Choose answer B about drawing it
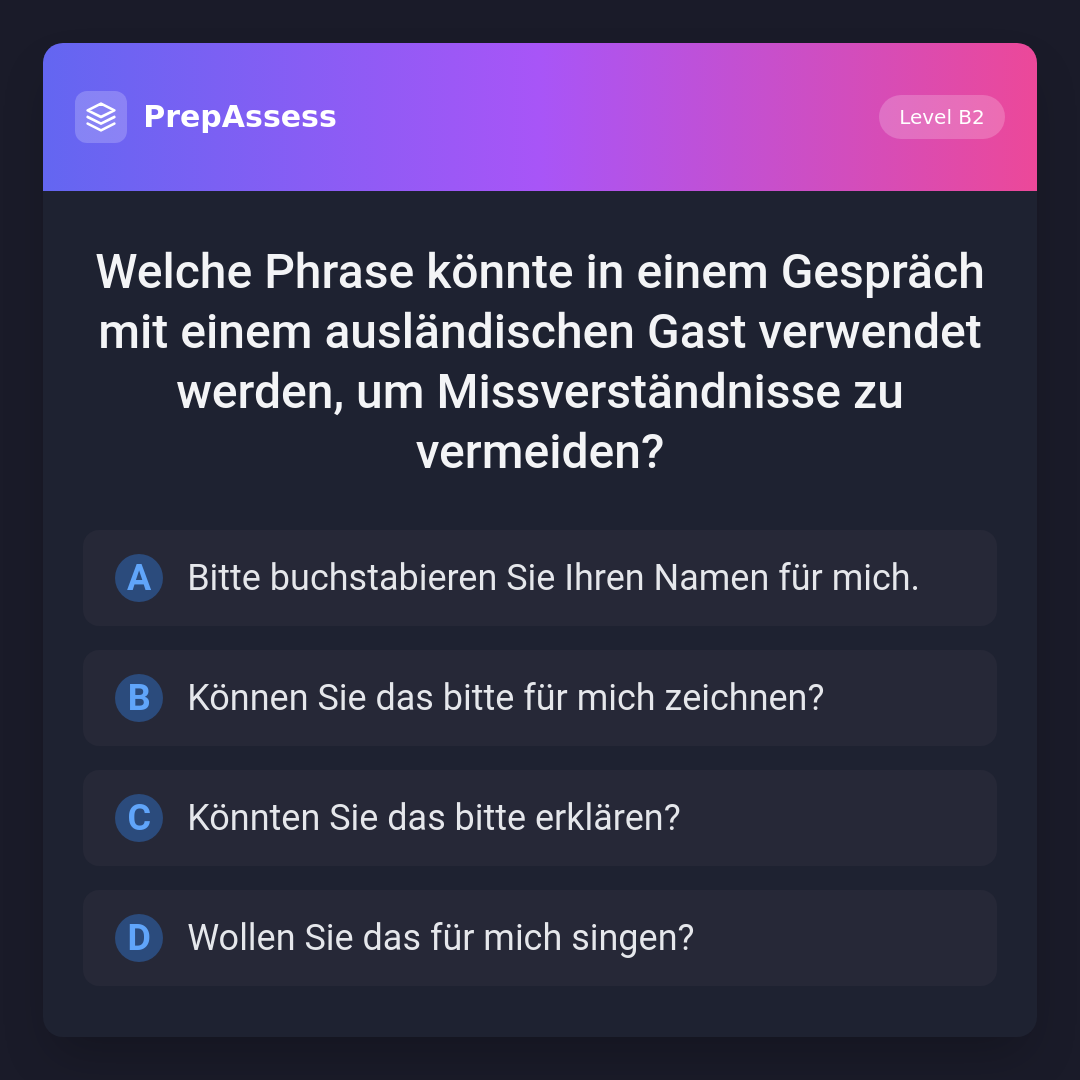 [x=540, y=698]
